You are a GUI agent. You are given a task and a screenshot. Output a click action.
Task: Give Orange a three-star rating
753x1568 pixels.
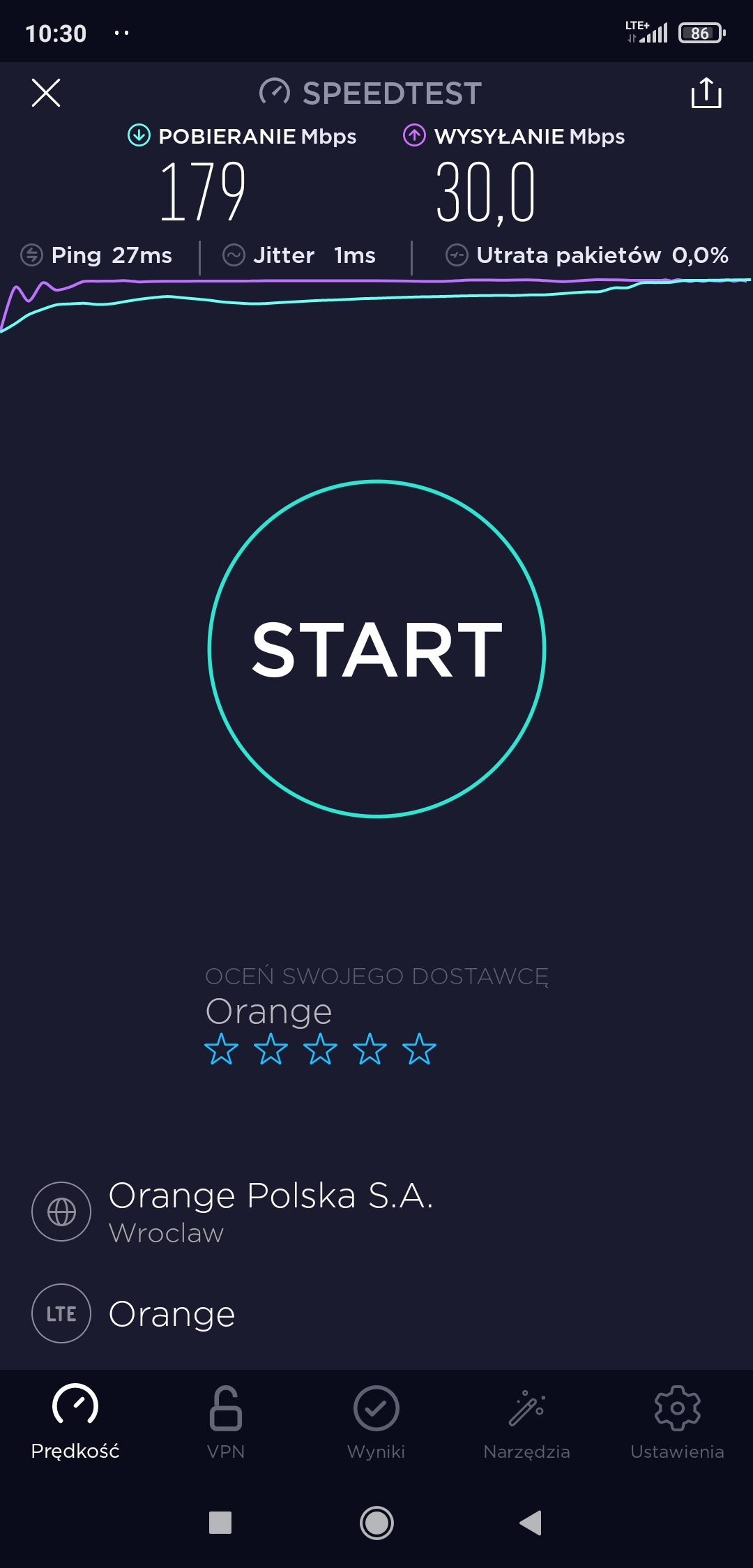click(x=320, y=1049)
